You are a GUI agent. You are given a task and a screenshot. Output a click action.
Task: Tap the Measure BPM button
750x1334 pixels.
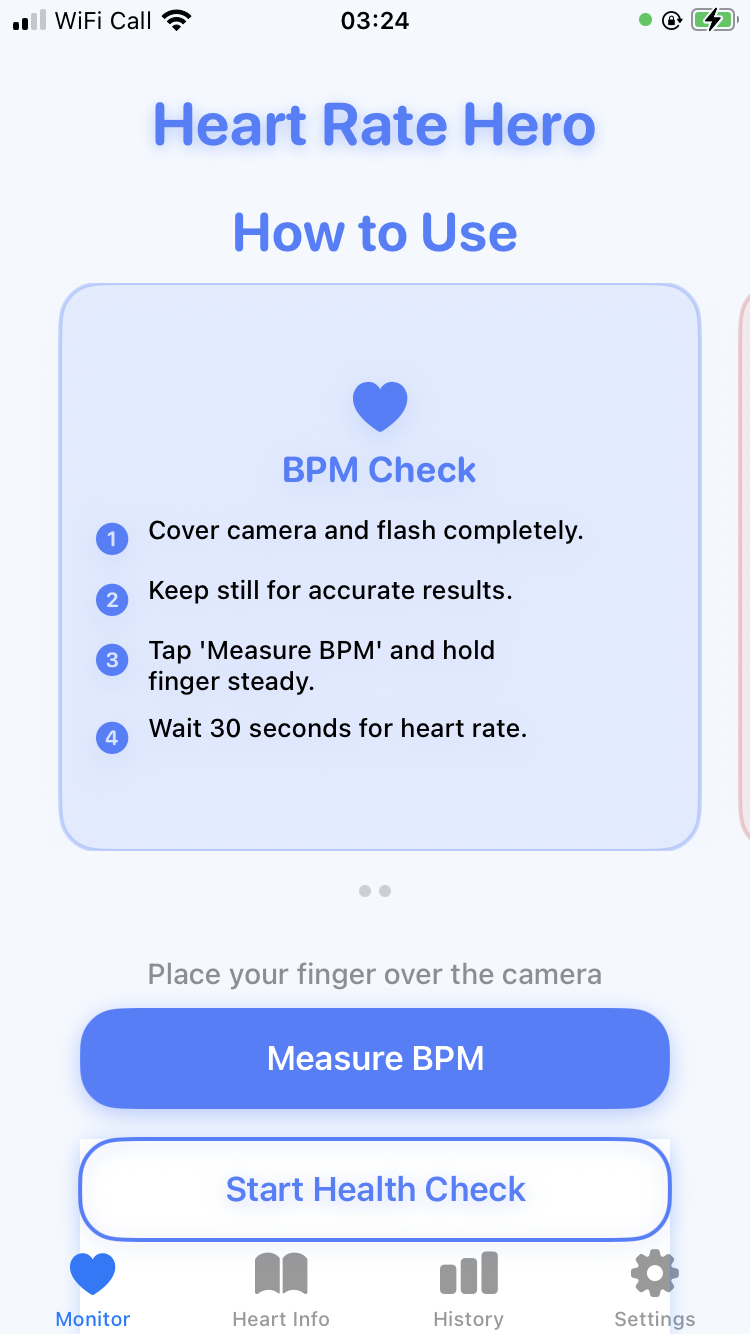click(x=375, y=1058)
